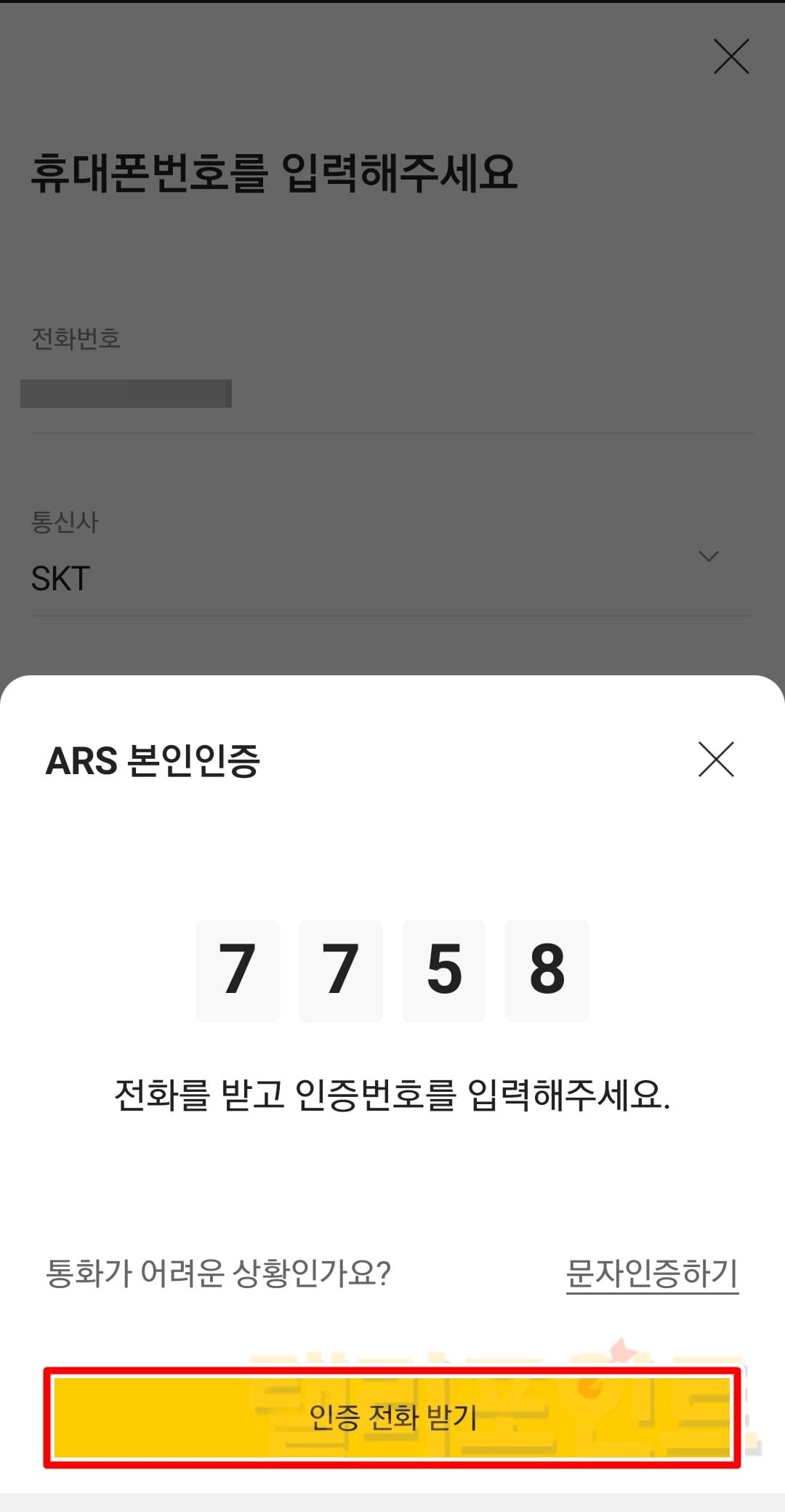Close the phone number entry page

pos(730,57)
